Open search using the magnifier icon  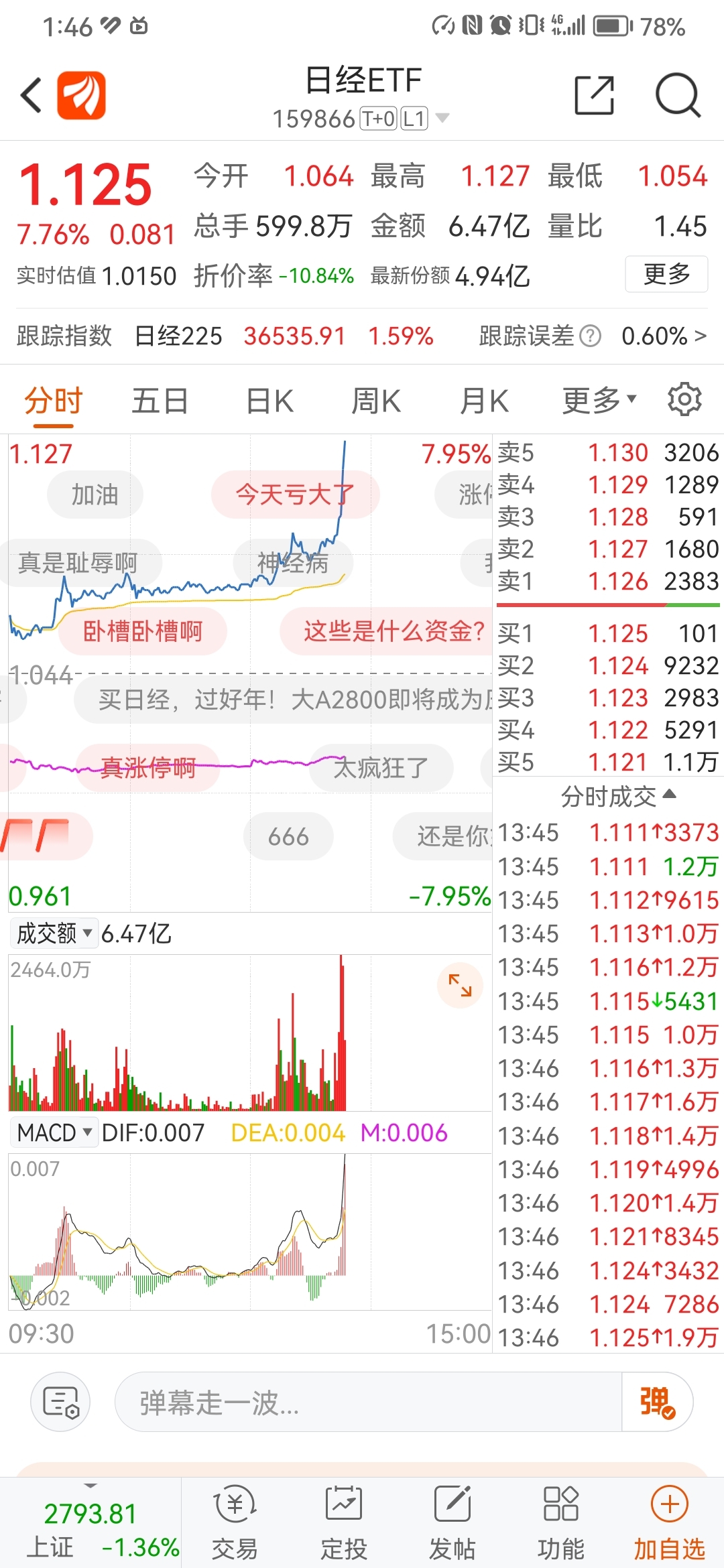[679, 95]
